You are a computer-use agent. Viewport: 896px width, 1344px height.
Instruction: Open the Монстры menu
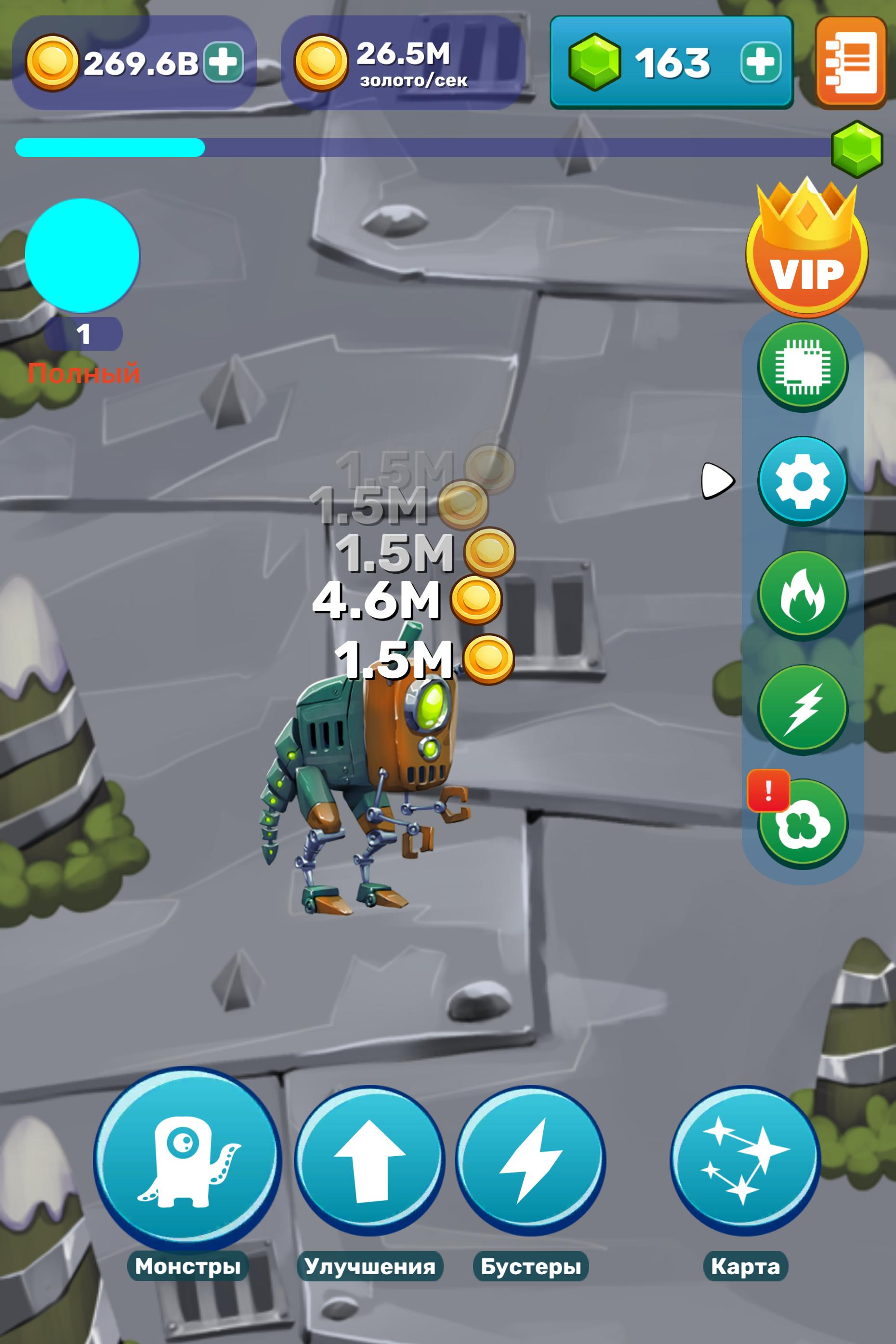point(187,1160)
